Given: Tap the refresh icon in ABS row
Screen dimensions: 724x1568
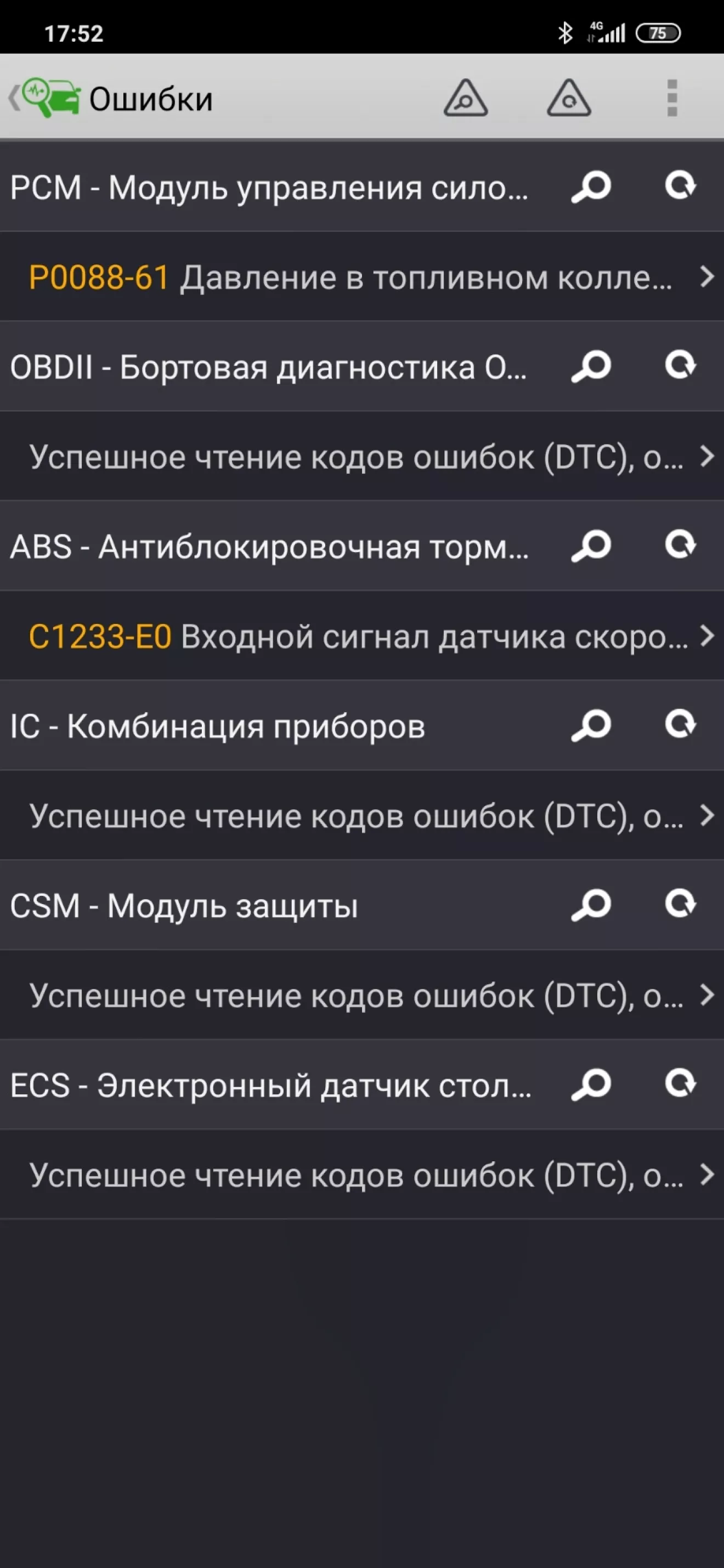Looking at the screenshot, I should pos(680,545).
